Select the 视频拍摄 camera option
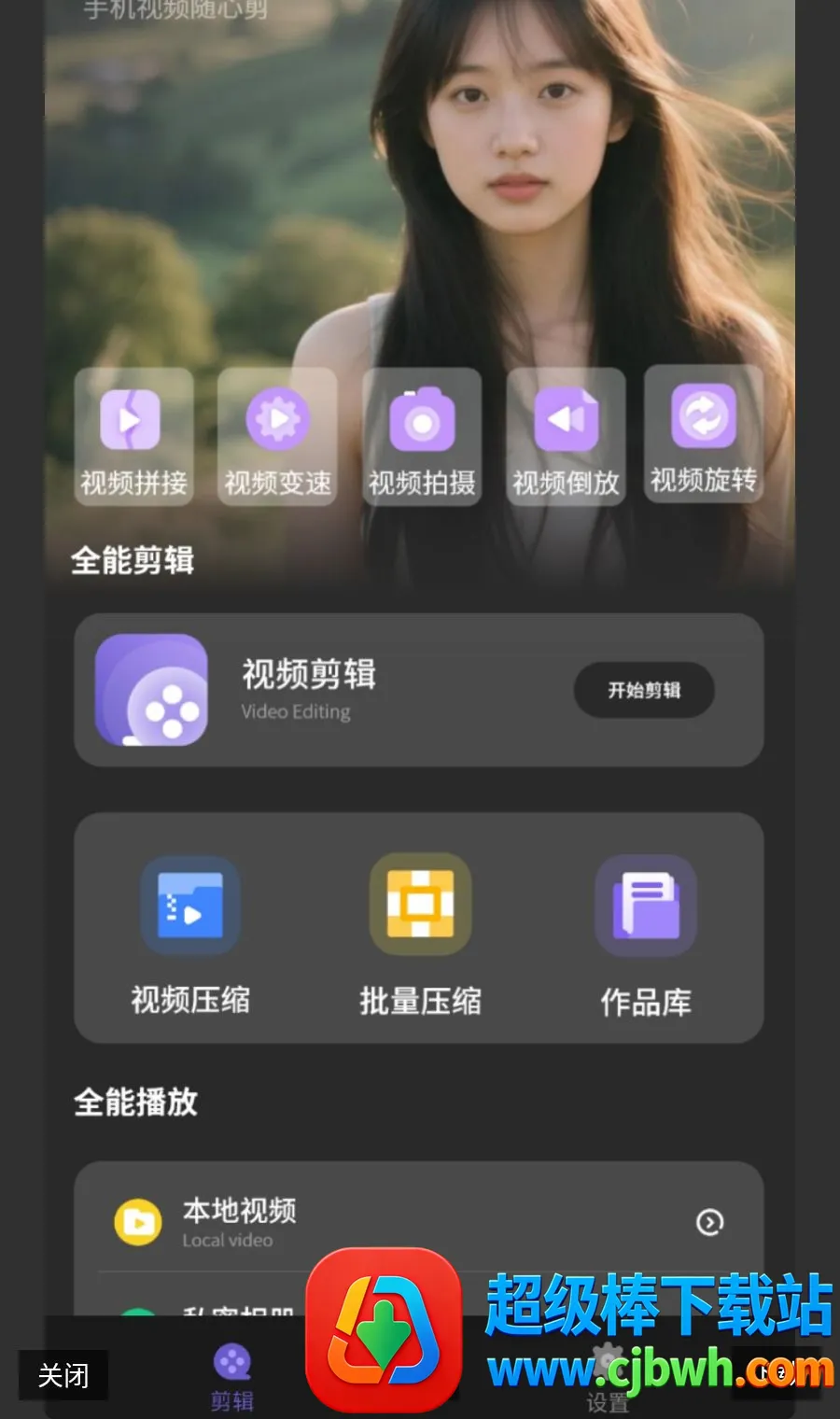This screenshot has width=840, height=1419. (422, 437)
